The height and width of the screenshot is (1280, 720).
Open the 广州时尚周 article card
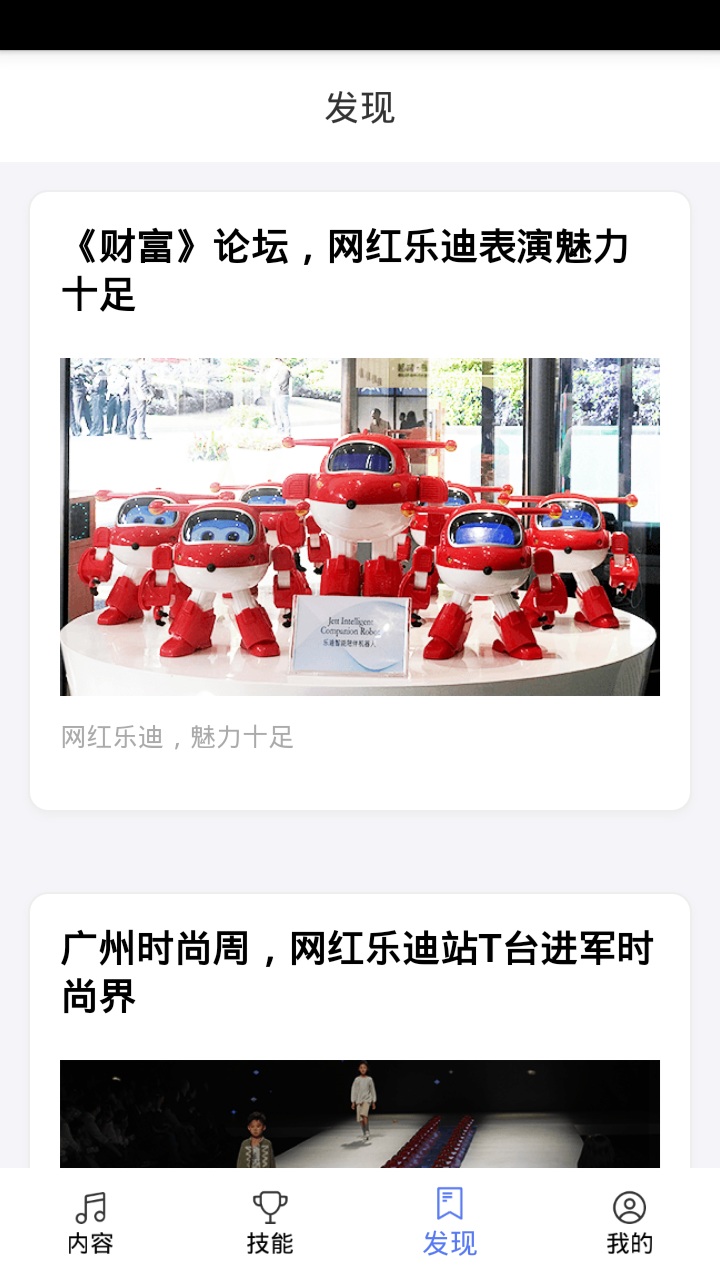(x=360, y=1030)
